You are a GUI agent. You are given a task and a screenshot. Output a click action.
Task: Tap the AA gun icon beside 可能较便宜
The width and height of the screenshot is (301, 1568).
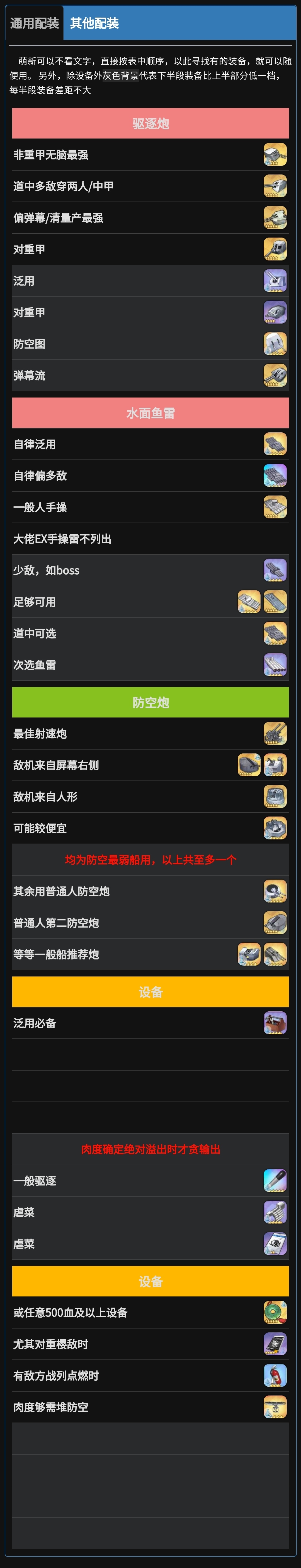pyautogui.click(x=275, y=828)
